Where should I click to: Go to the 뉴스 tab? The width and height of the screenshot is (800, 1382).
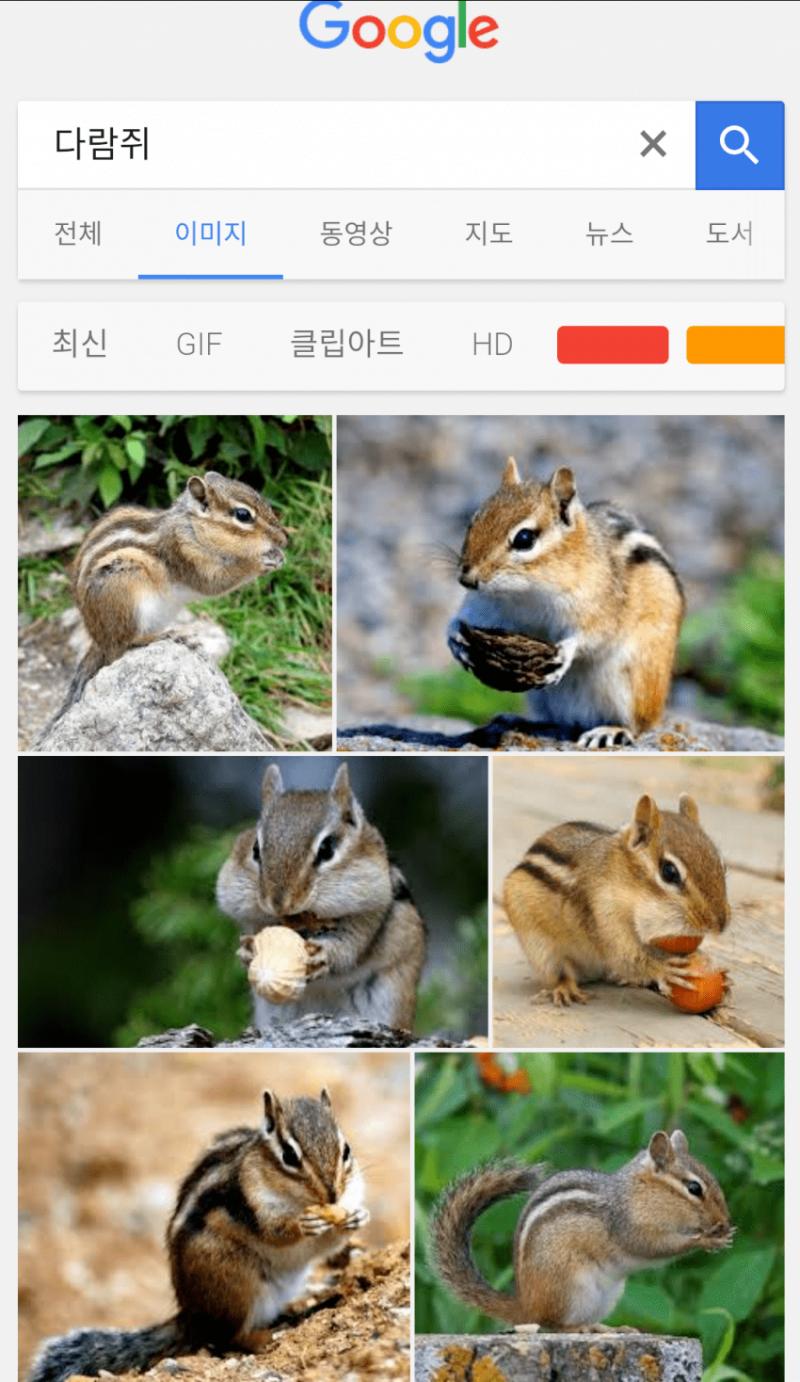click(609, 234)
